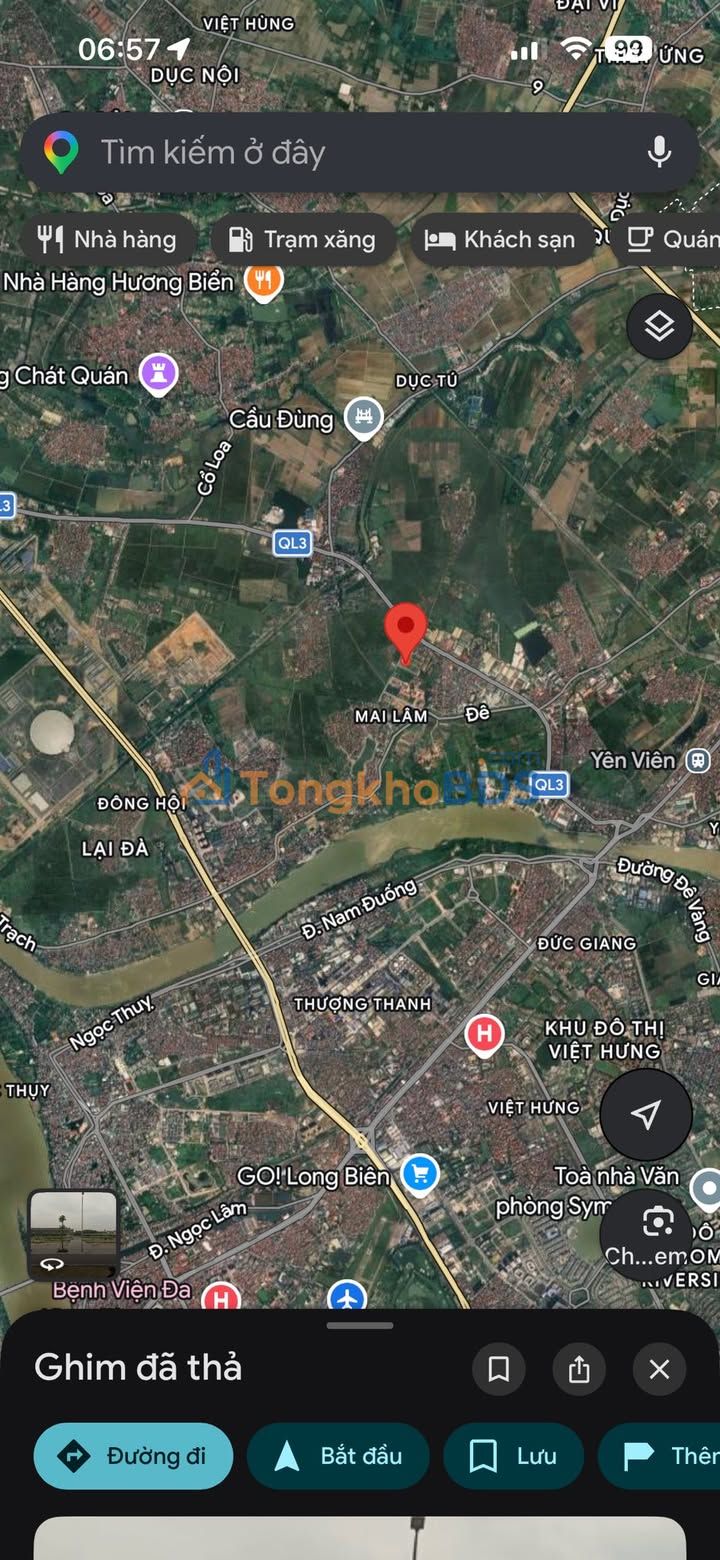Image resolution: width=720 pixels, height=1560 pixels.
Task: Select the Trạm xăng chip
Action: [x=303, y=239]
